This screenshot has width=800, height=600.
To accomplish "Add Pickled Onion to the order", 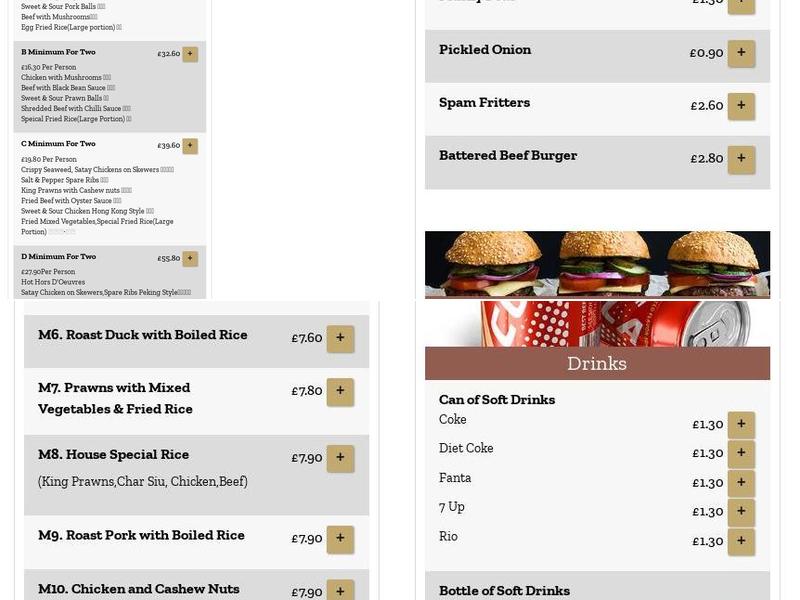I will (x=741, y=53).
